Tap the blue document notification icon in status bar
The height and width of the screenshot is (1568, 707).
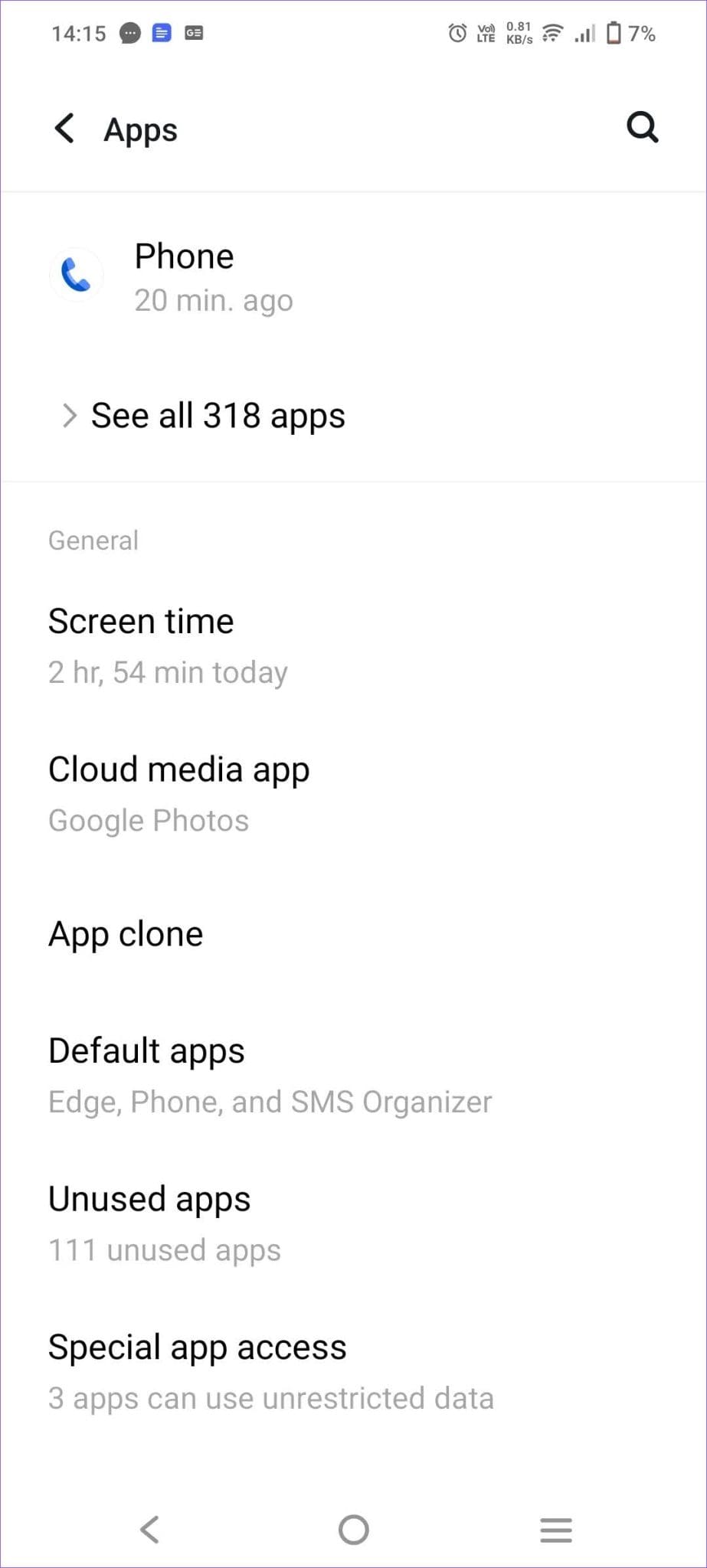pos(161,33)
